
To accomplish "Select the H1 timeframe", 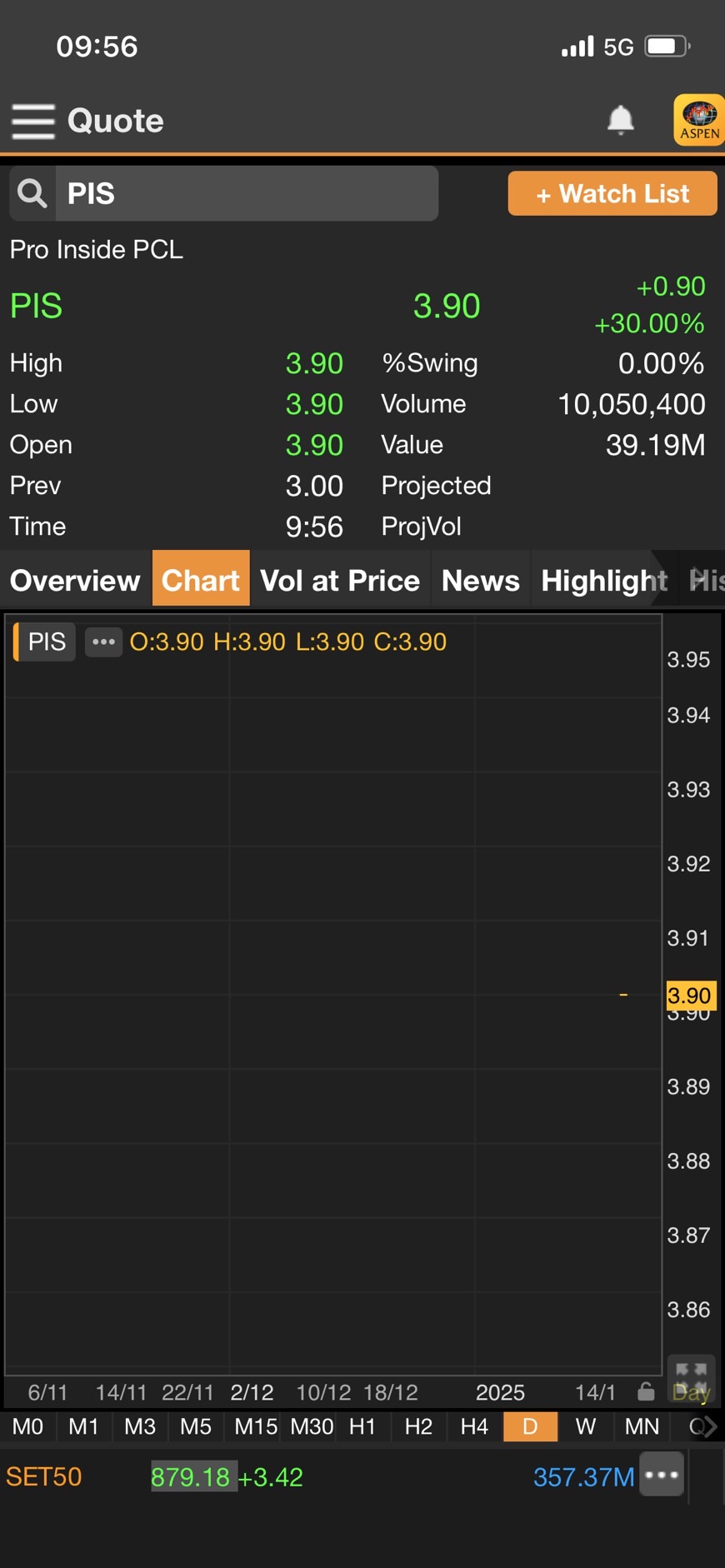I will (362, 1426).
